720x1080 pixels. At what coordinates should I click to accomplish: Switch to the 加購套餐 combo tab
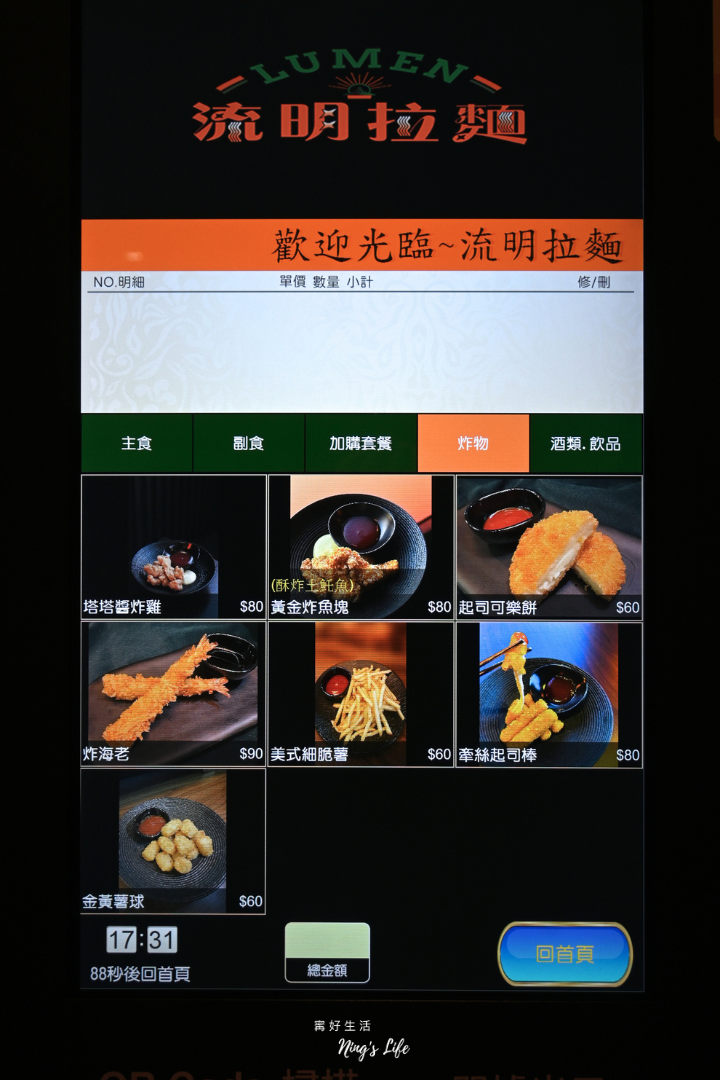361,442
